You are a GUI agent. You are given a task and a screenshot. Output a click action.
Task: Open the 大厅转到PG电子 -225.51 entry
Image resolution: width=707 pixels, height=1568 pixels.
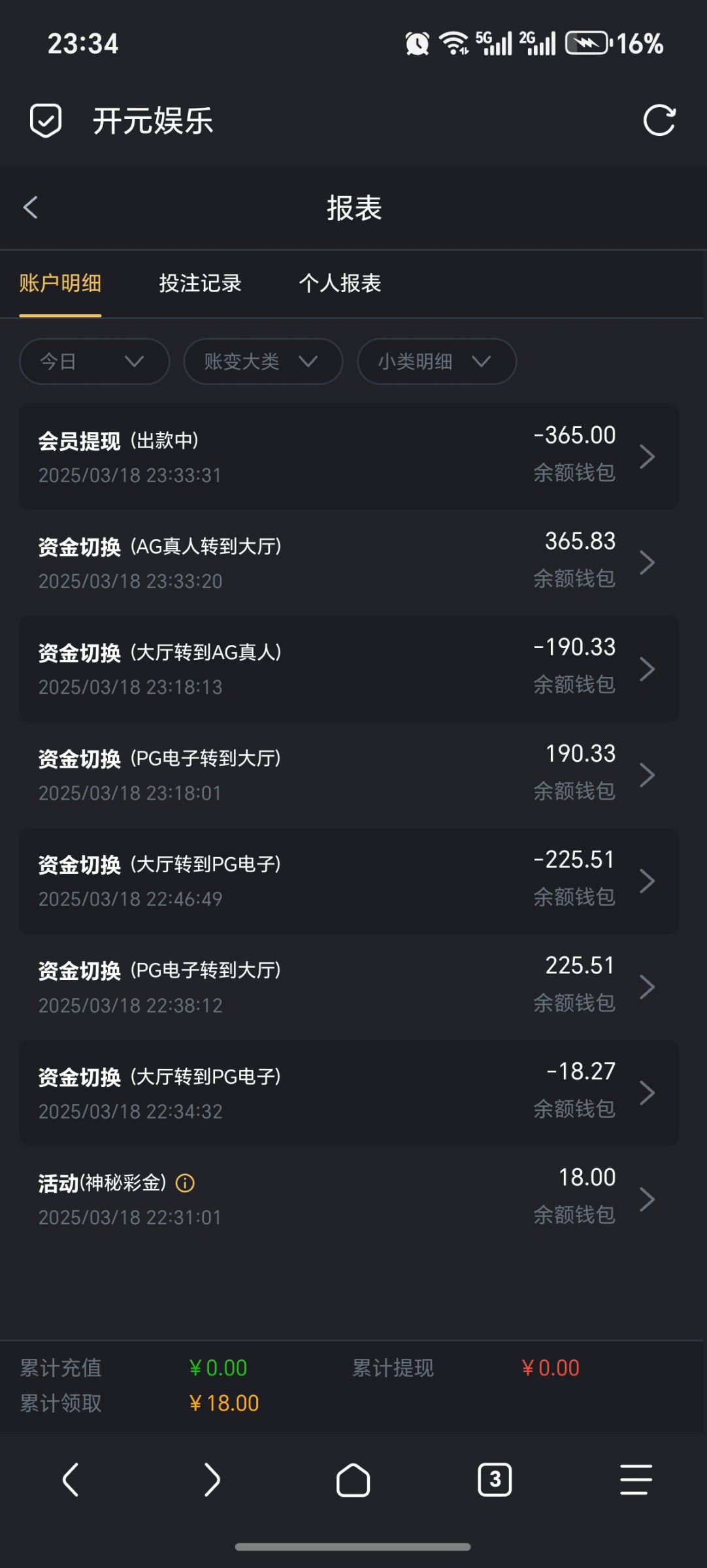point(349,881)
